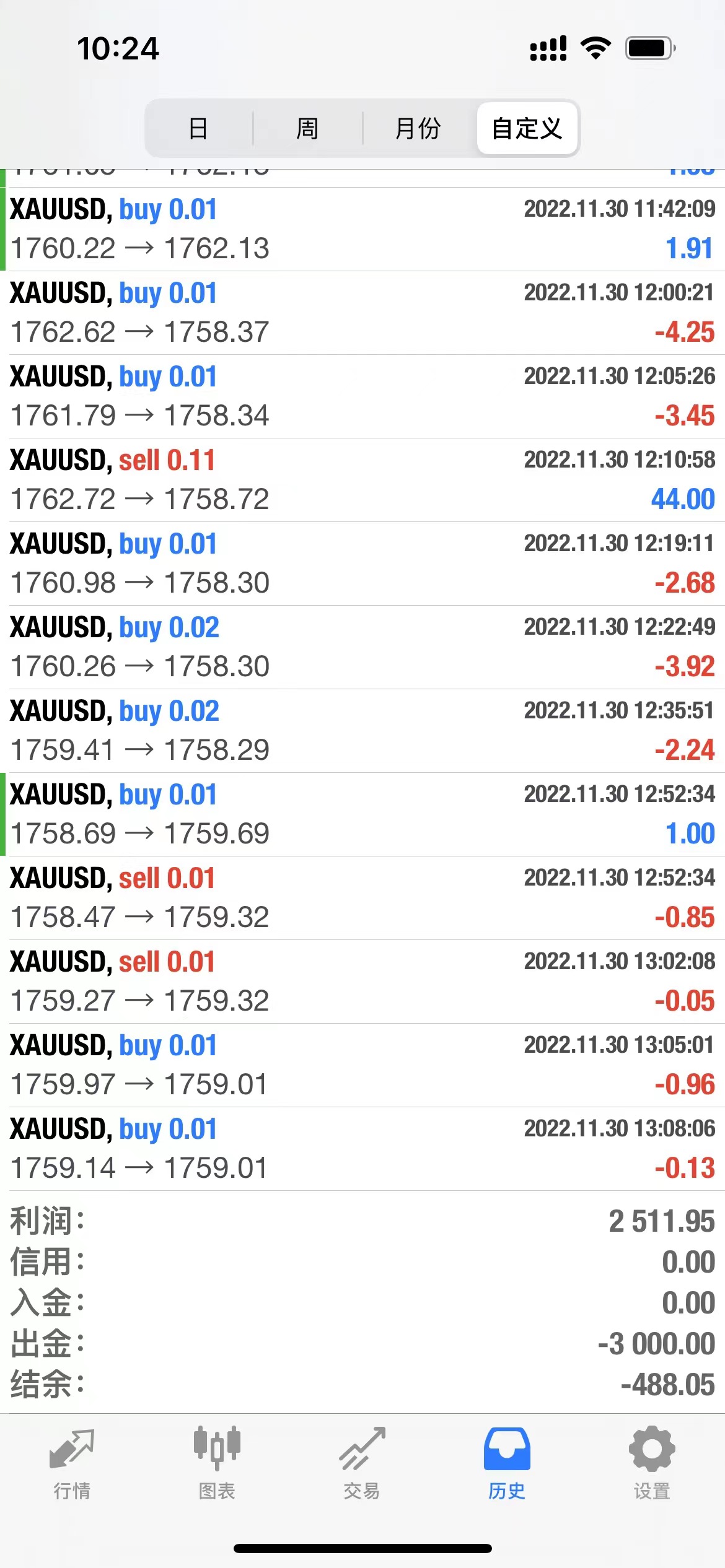Viewport: 725px width, 1568px height.
Task: Expand the sell trade at 13:02:08
Action: 362,982
